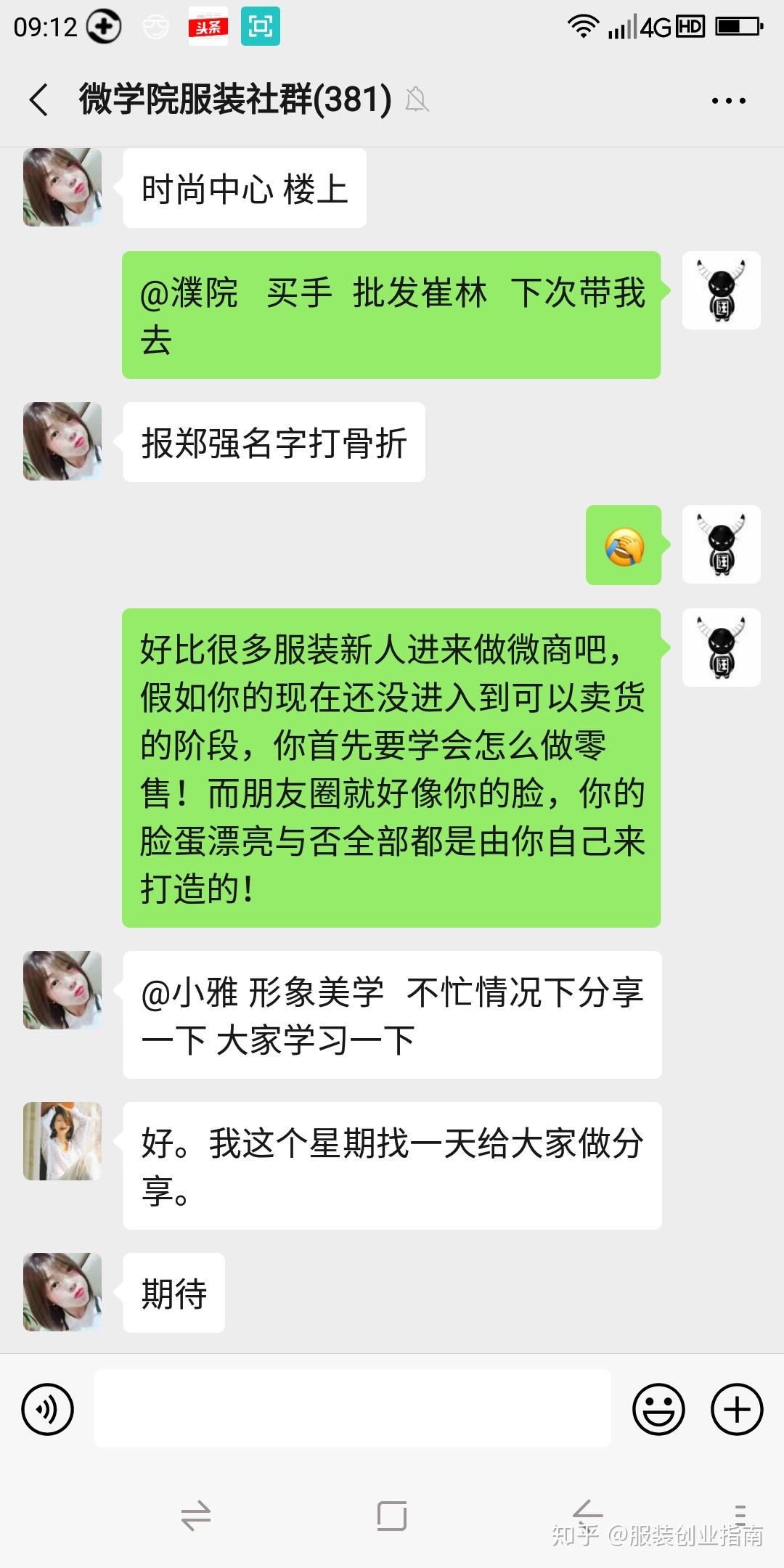
Task: Tap the message text field
Action: click(x=353, y=1408)
